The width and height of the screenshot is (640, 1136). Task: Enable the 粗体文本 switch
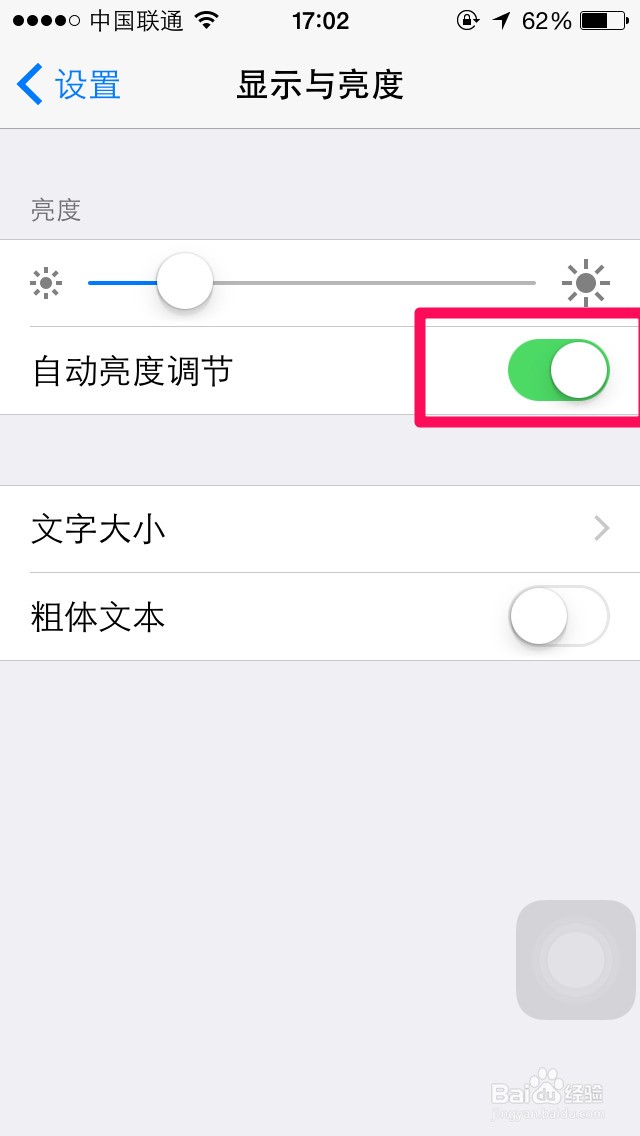tap(559, 616)
